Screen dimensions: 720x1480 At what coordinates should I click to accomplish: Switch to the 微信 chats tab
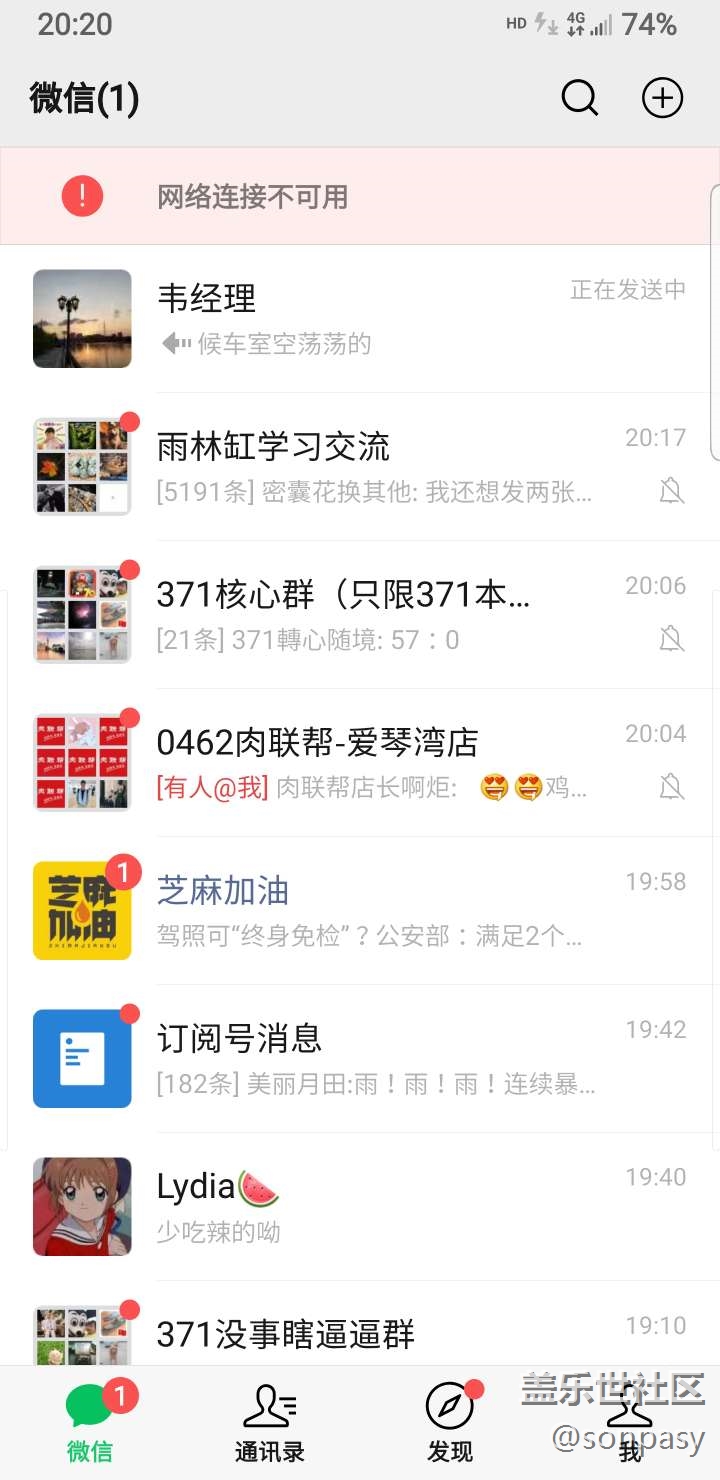[x=90, y=1423]
